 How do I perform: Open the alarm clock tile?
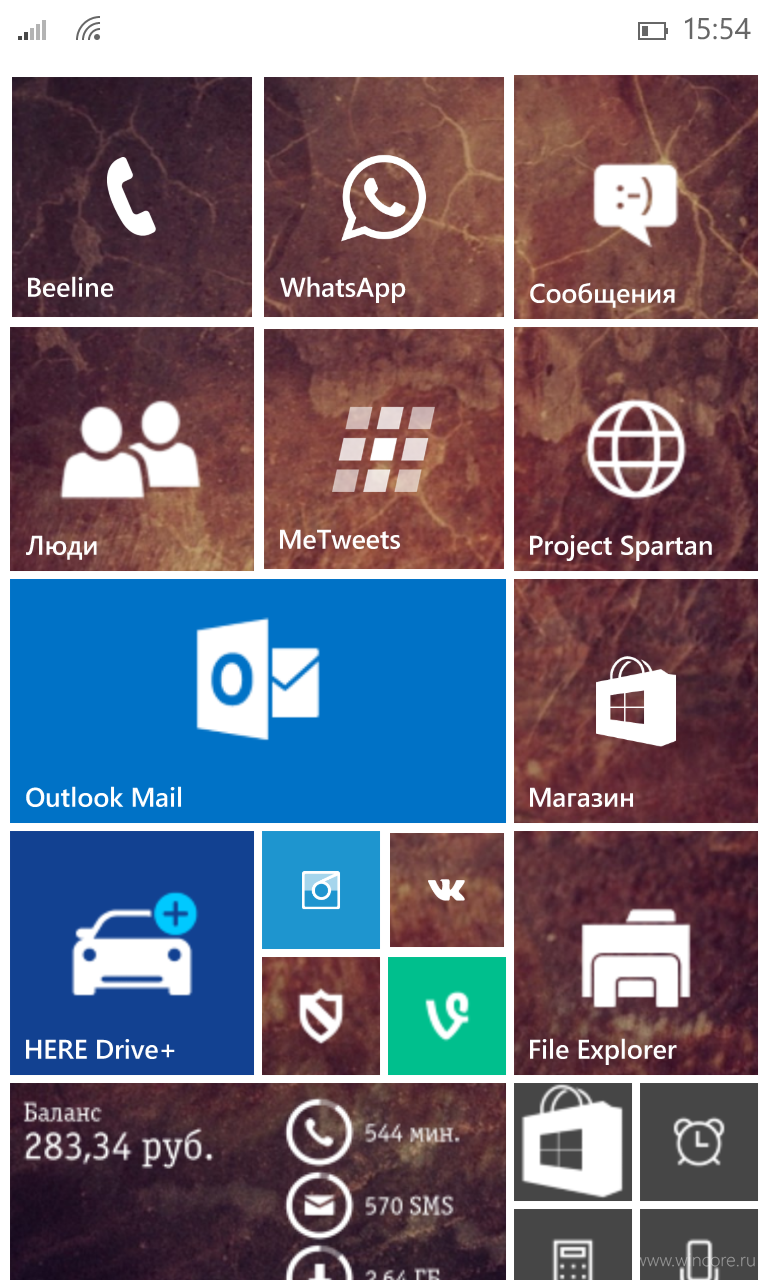[699, 1142]
